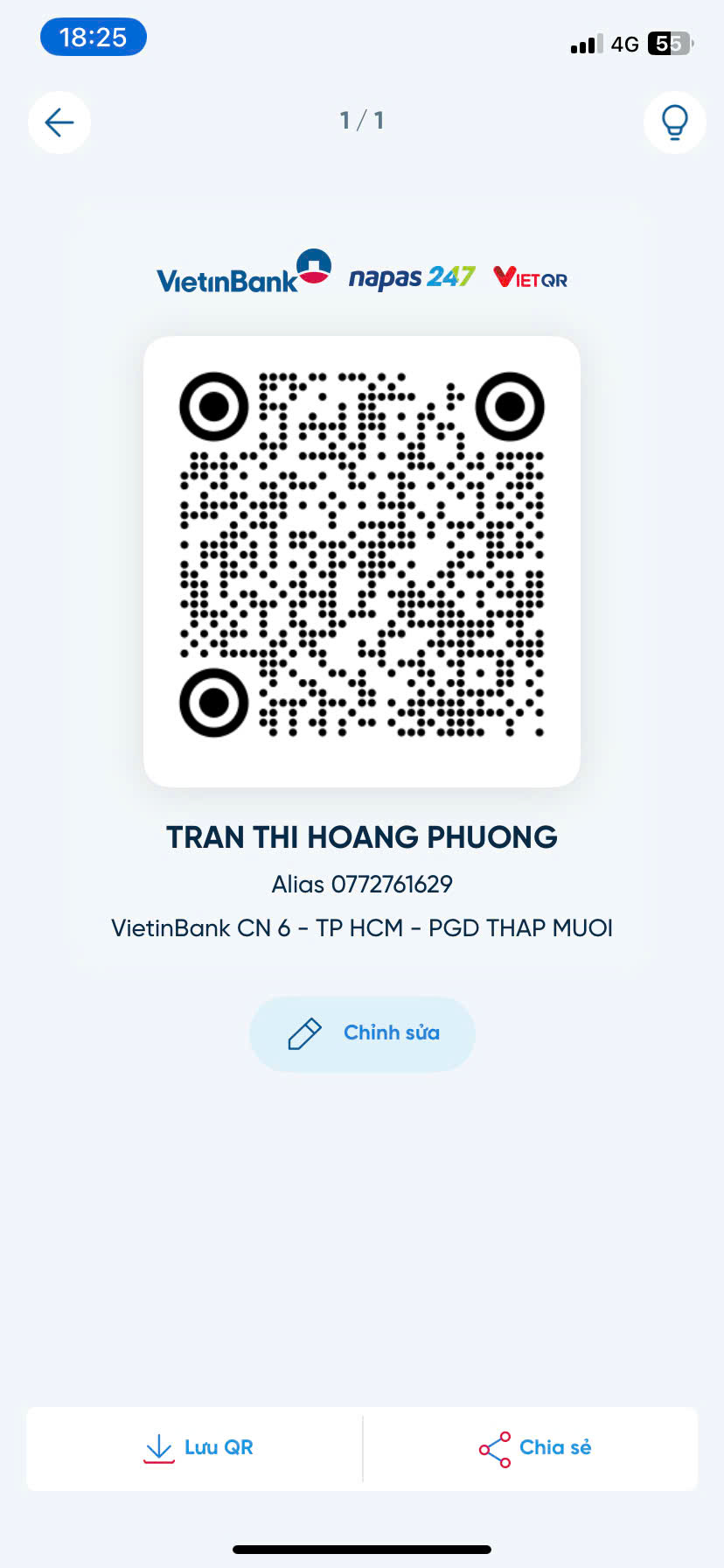Screen dimensions: 724x1568
Task: Go back using the arrow icon
Action: (59, 122)
